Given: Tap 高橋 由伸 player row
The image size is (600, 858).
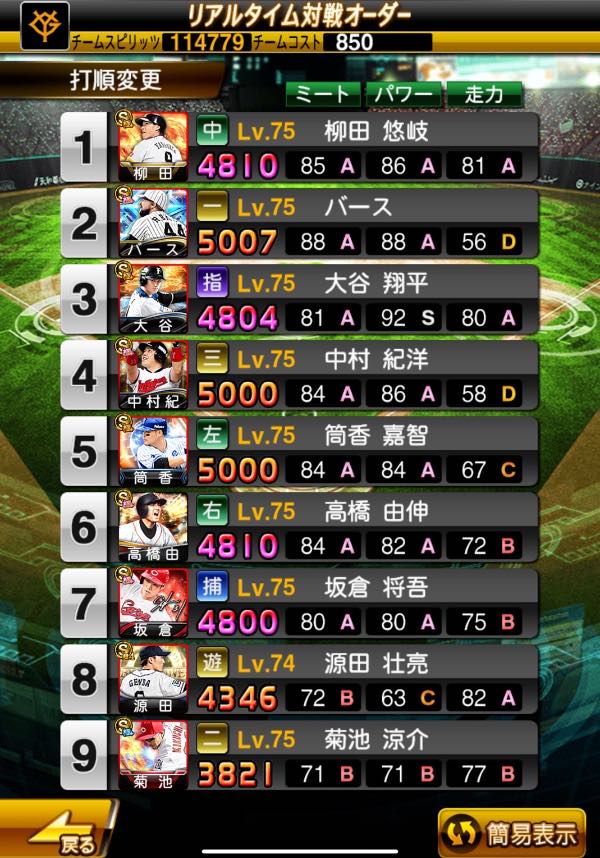Looking at the screenshot, I should click(299, 527).
